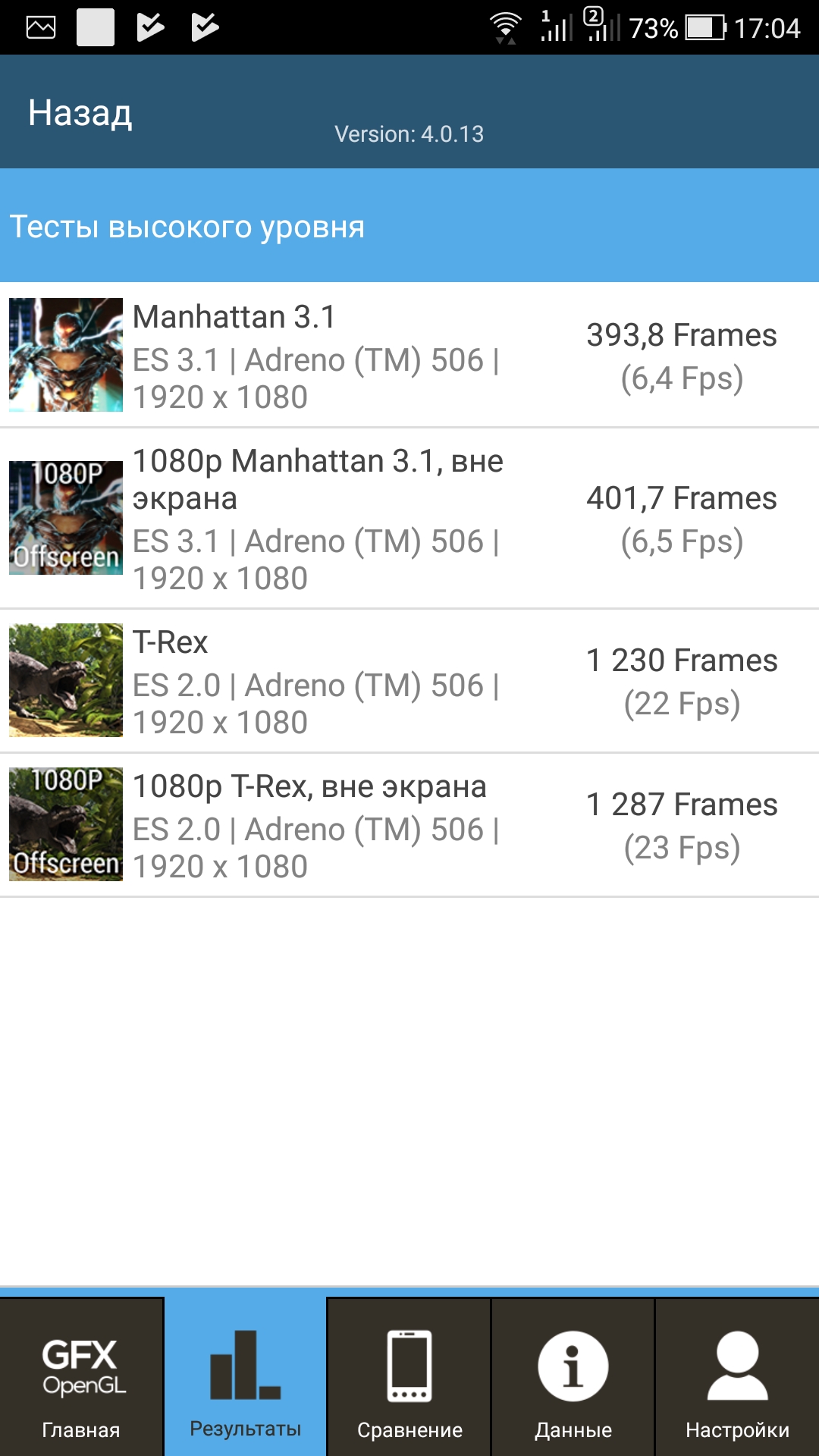Tap the Назад back button
The width and height of the screenshot is (819, 1456).
pos(80,114)
